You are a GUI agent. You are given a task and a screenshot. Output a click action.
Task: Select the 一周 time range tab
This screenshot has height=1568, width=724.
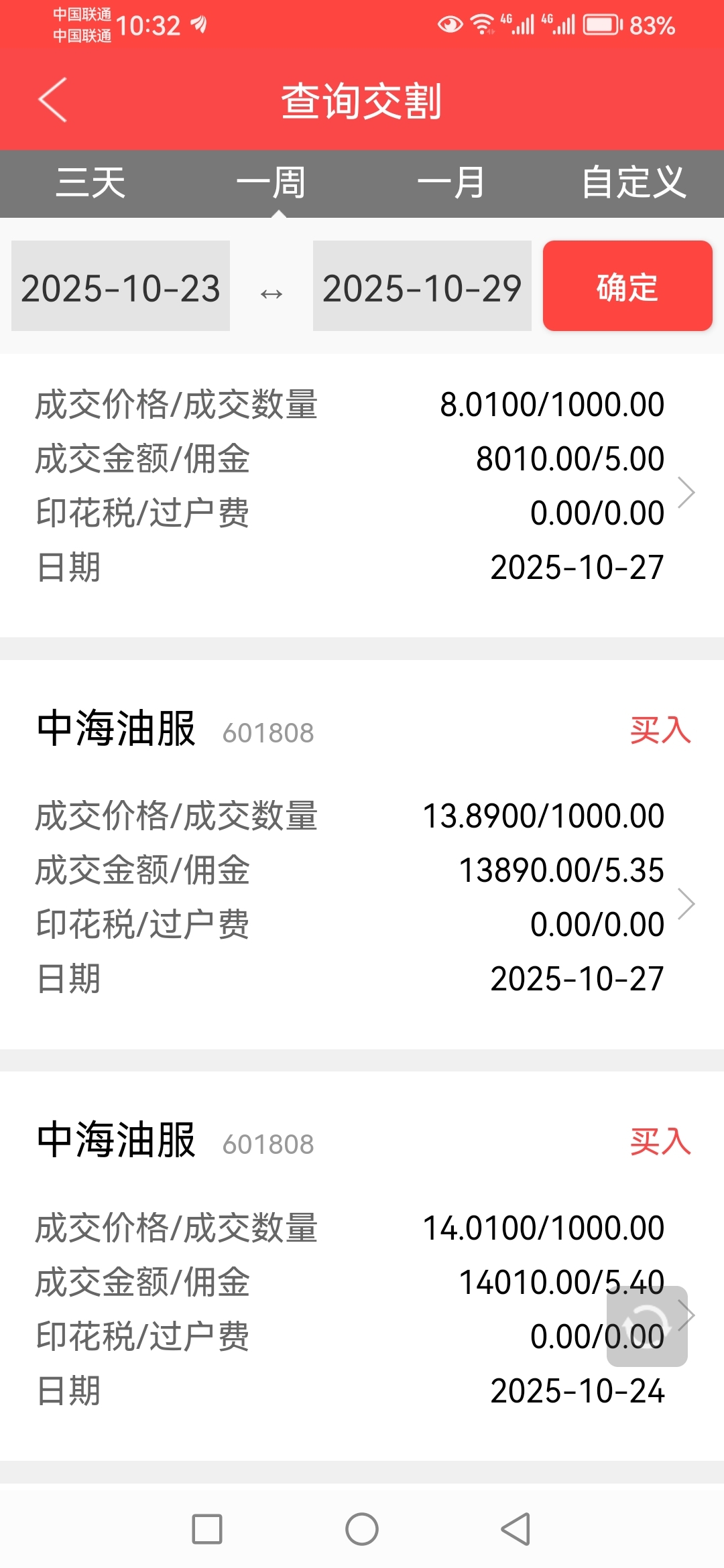[x=271, y=183]
